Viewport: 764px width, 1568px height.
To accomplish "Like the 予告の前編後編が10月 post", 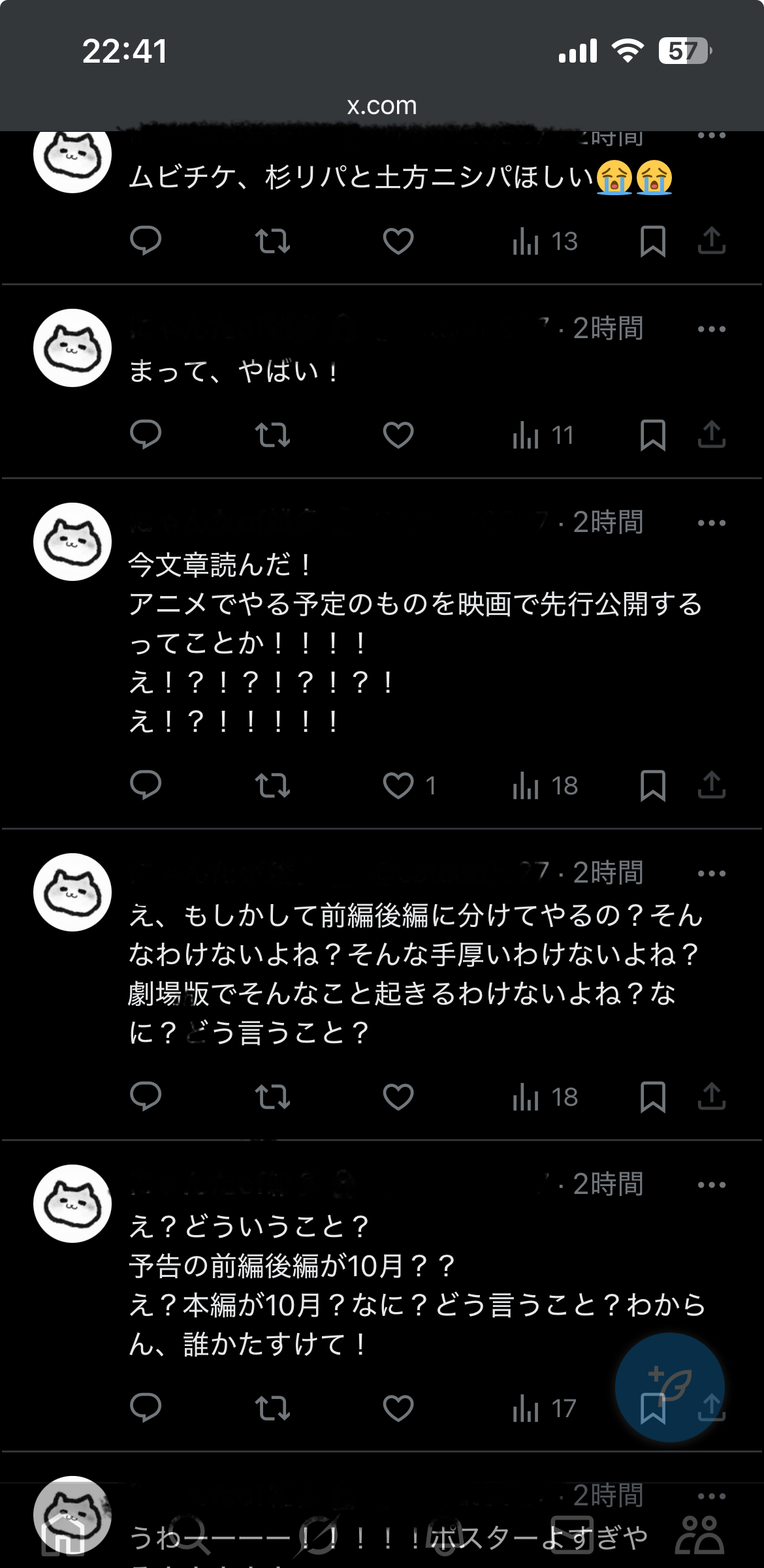I will pos(398,1408).
